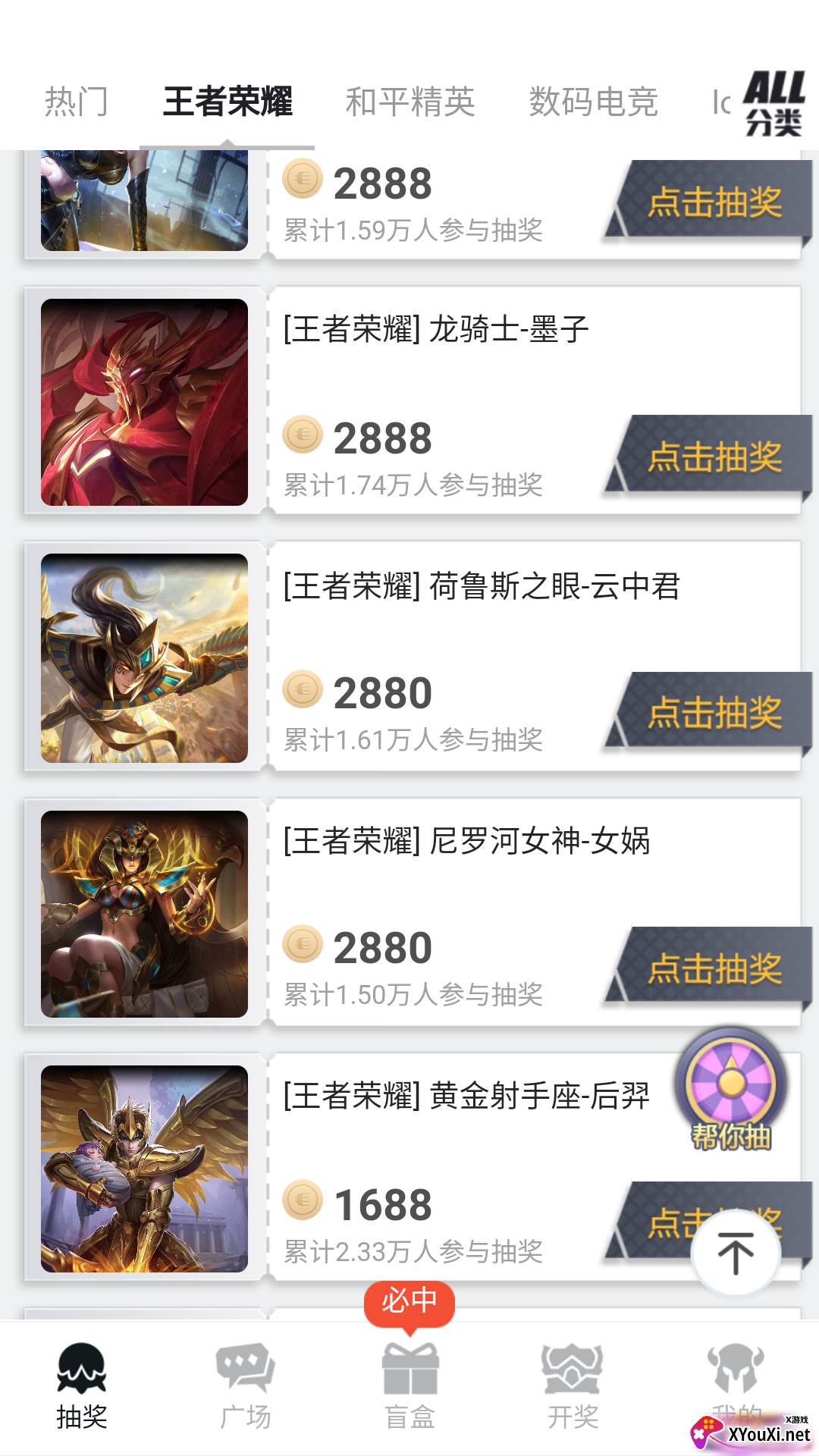The height and width of the screenshot is (1456, 819).
Task: Jump back to top with arrow button
Action: pyautogui.click(x=736, y=1253)
